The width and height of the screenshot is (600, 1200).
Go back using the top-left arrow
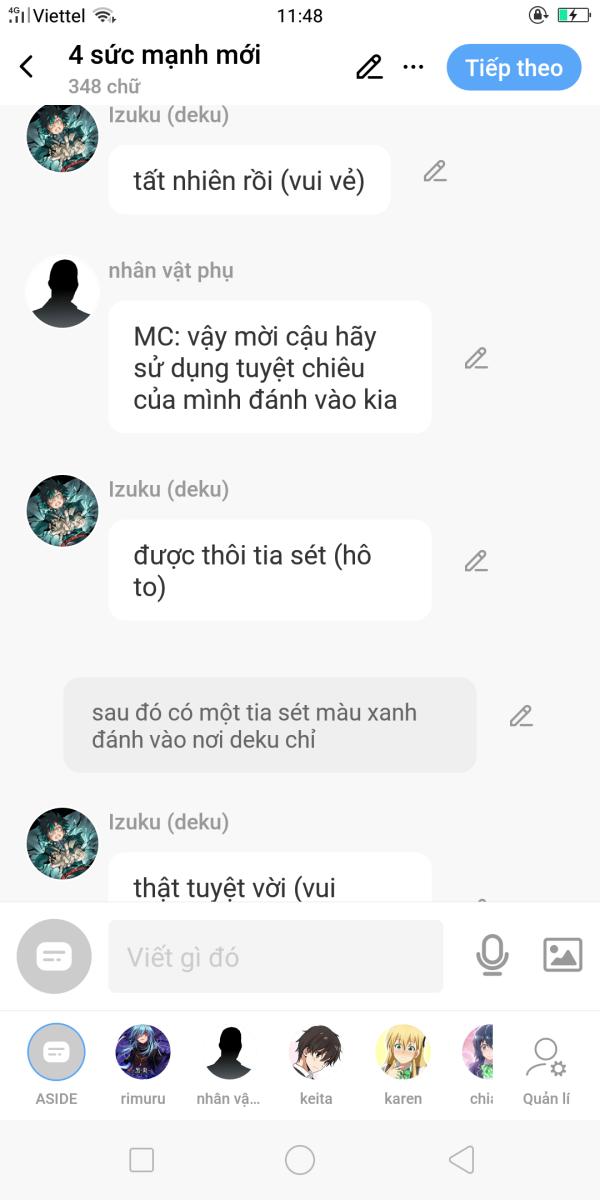pos(27,67)
